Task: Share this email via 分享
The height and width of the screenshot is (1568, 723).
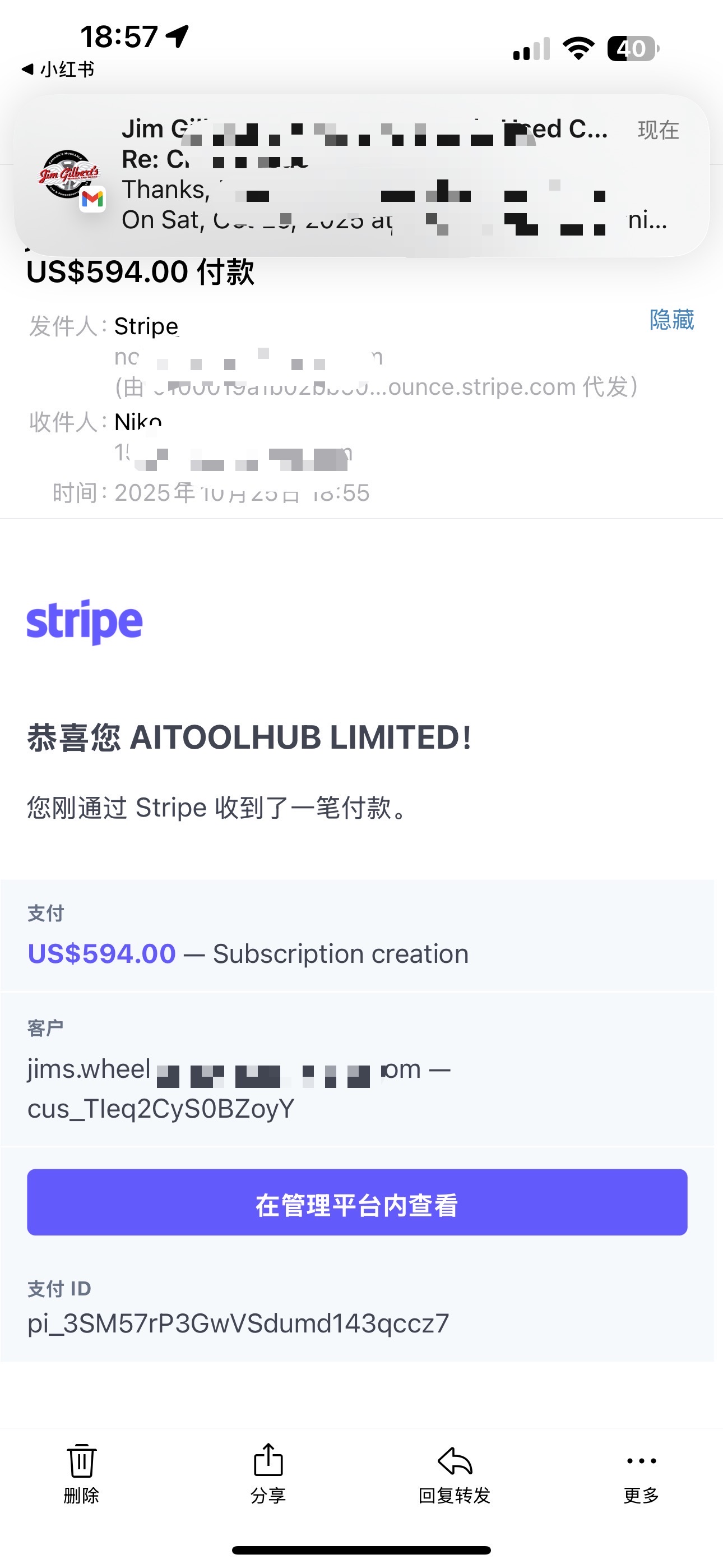Action: pos(268,1473)
